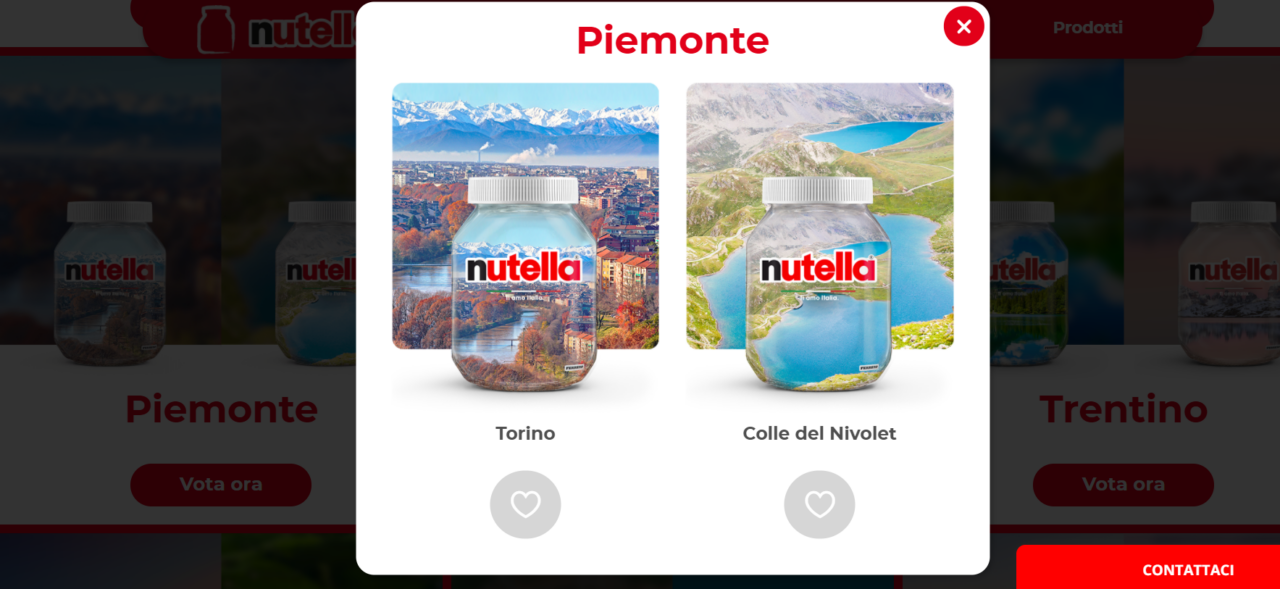Tap Vota ora under Piemonte
1280x589 pixels.
[221, 484]
